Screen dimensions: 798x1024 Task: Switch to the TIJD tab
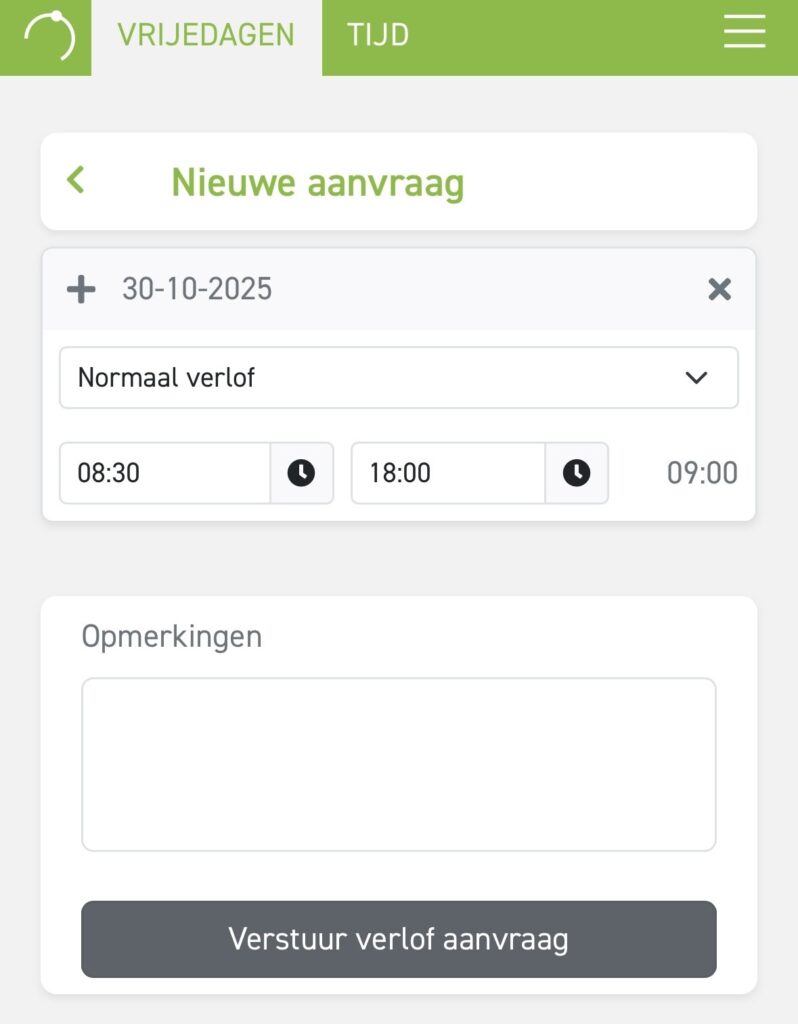tap(377, 35)
